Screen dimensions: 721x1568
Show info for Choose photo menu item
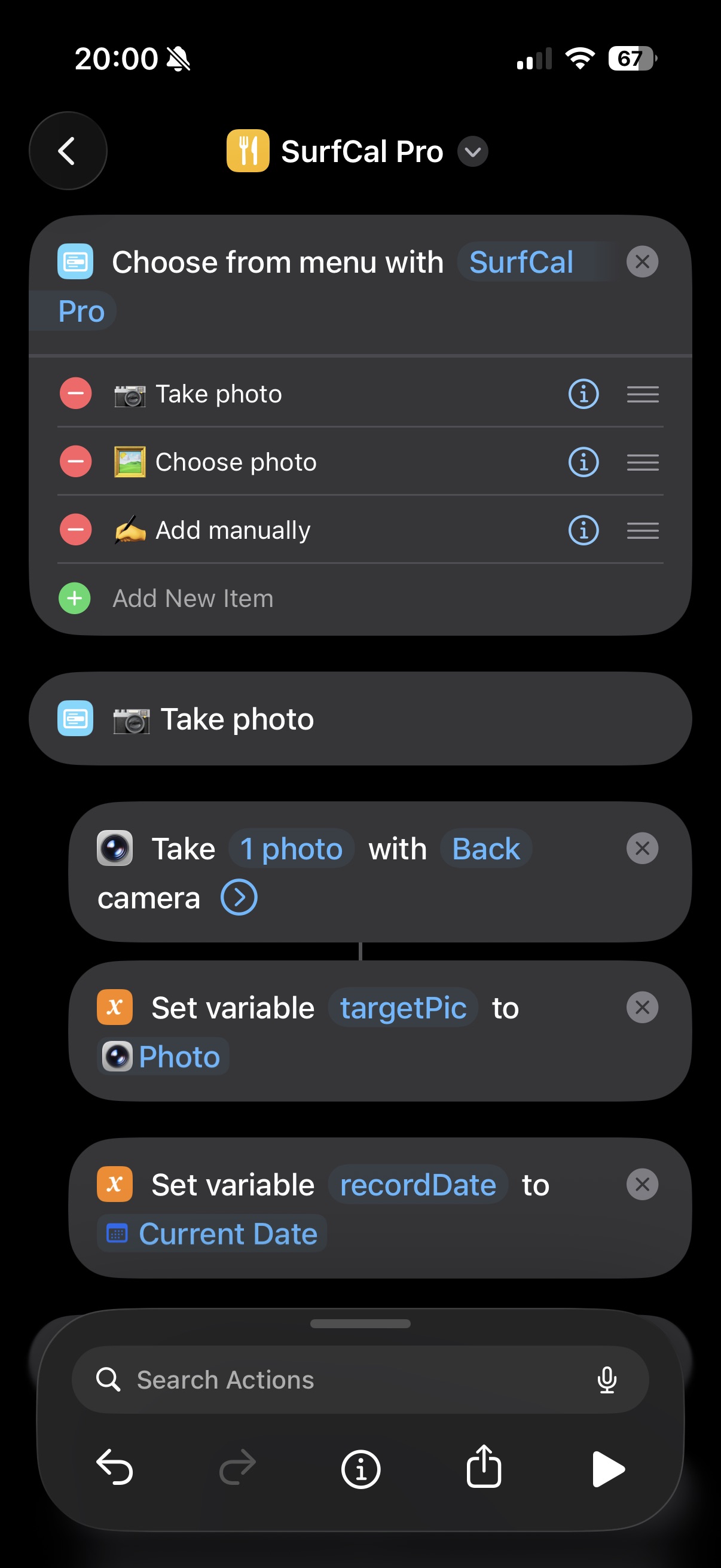pos(583,462)
